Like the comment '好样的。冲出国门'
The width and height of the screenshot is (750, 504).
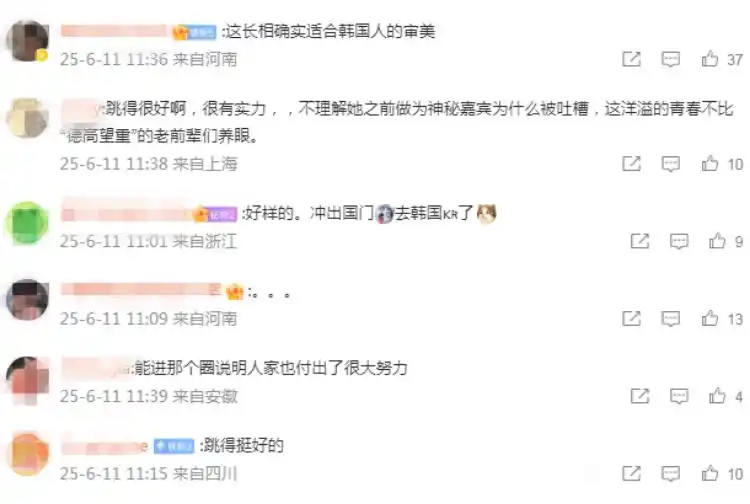[x=717, y=241]
